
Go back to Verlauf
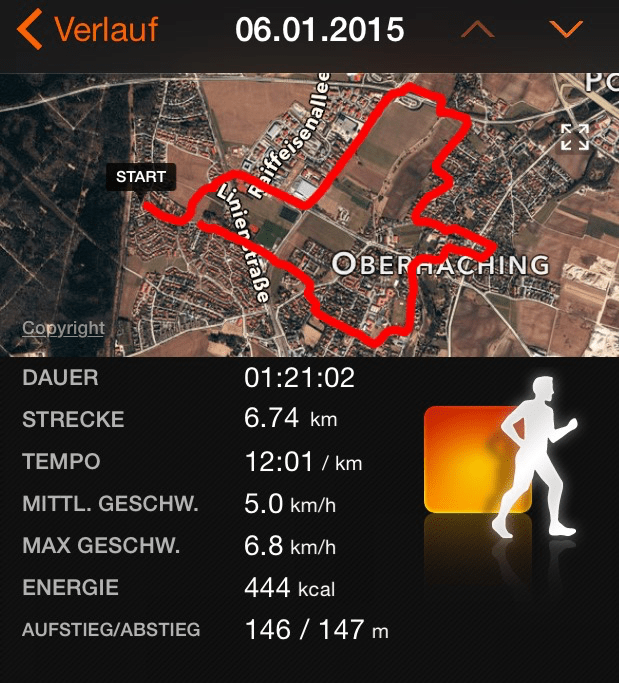pos(88,30)
